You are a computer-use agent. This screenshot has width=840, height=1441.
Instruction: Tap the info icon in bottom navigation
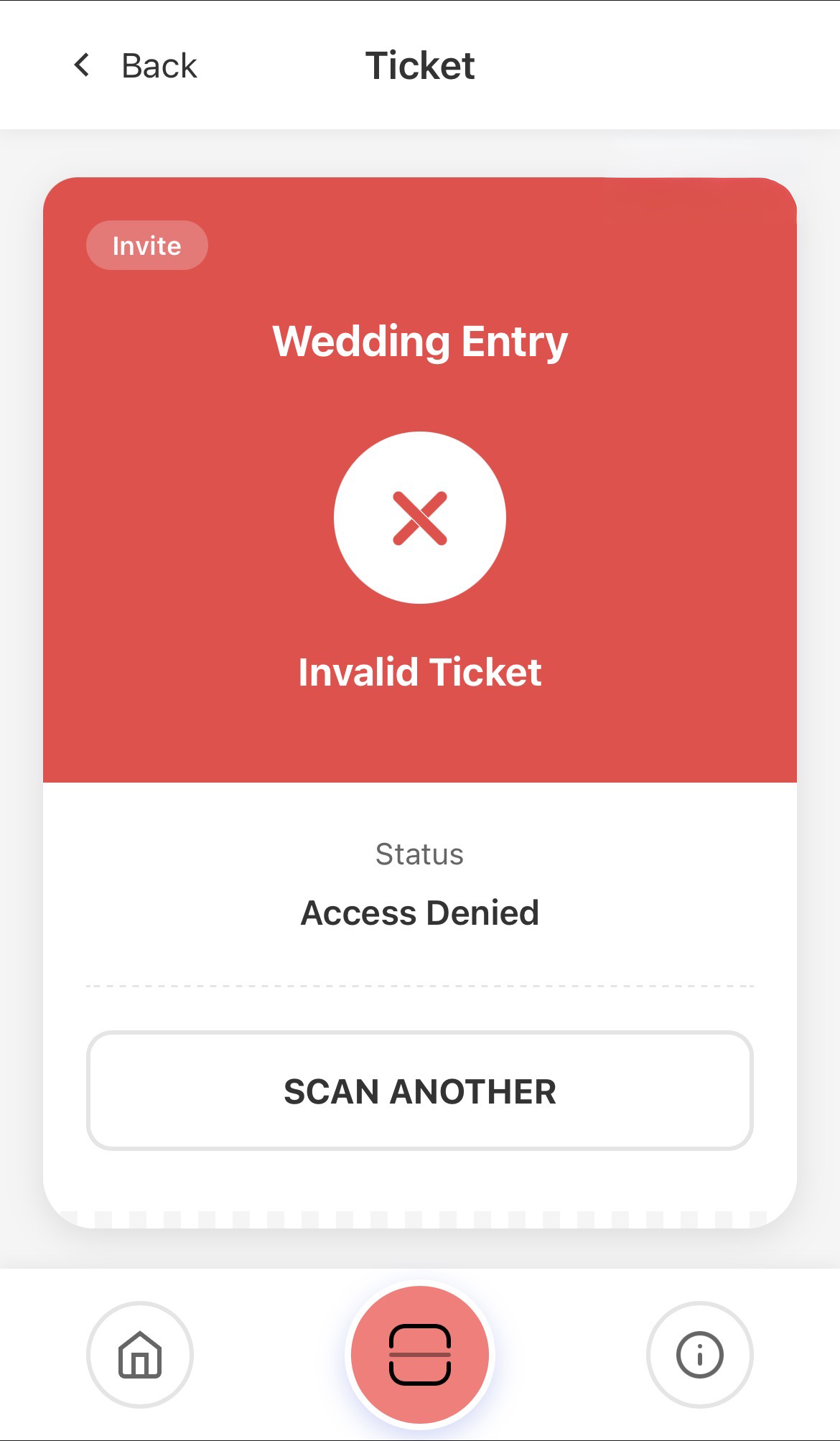[x=699, y=1354]
